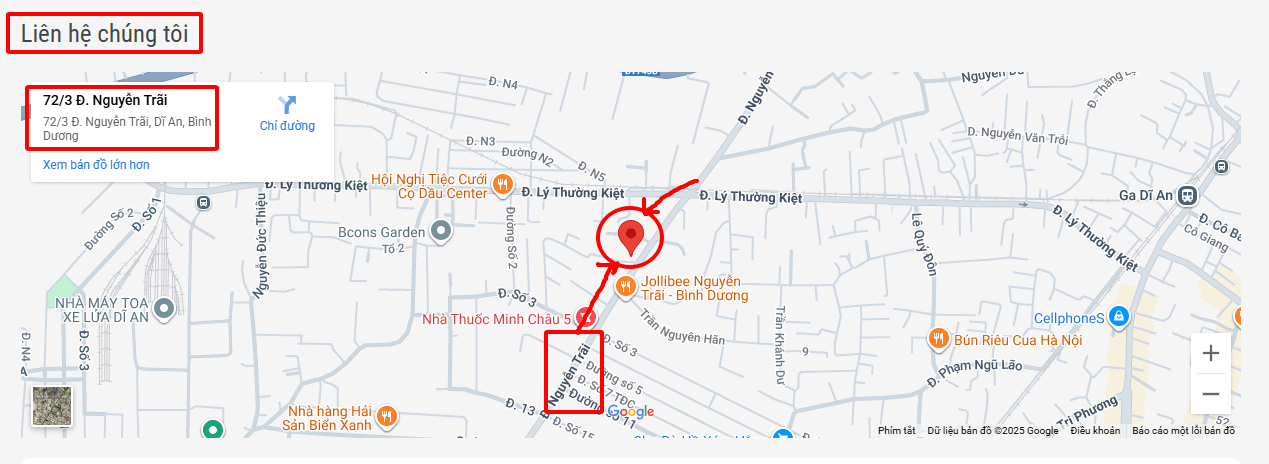Select the Ga Dĩ An station marker

(x=1187, y=195)
